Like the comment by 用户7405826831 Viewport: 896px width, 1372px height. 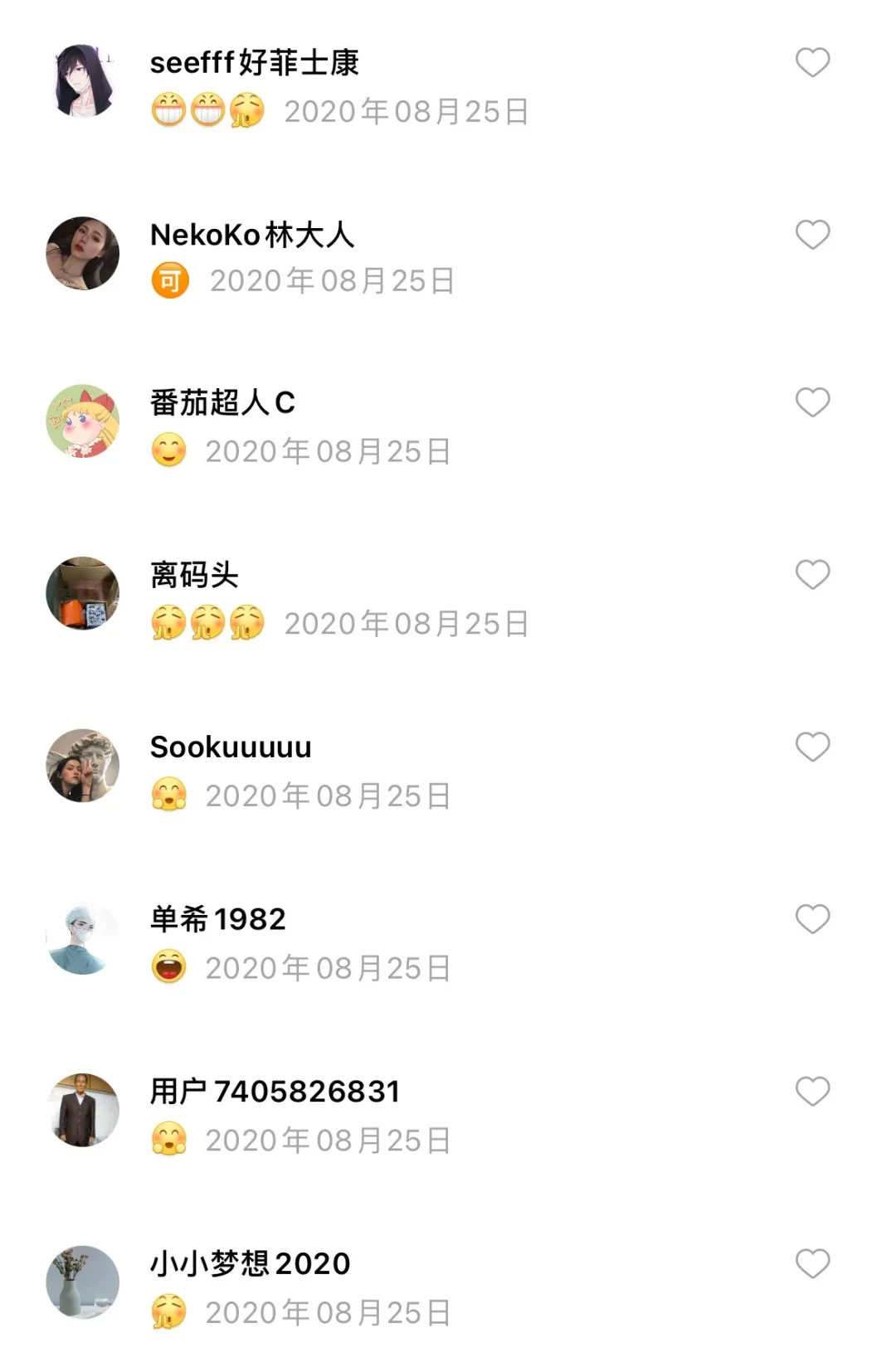(x=812, y=1092)
